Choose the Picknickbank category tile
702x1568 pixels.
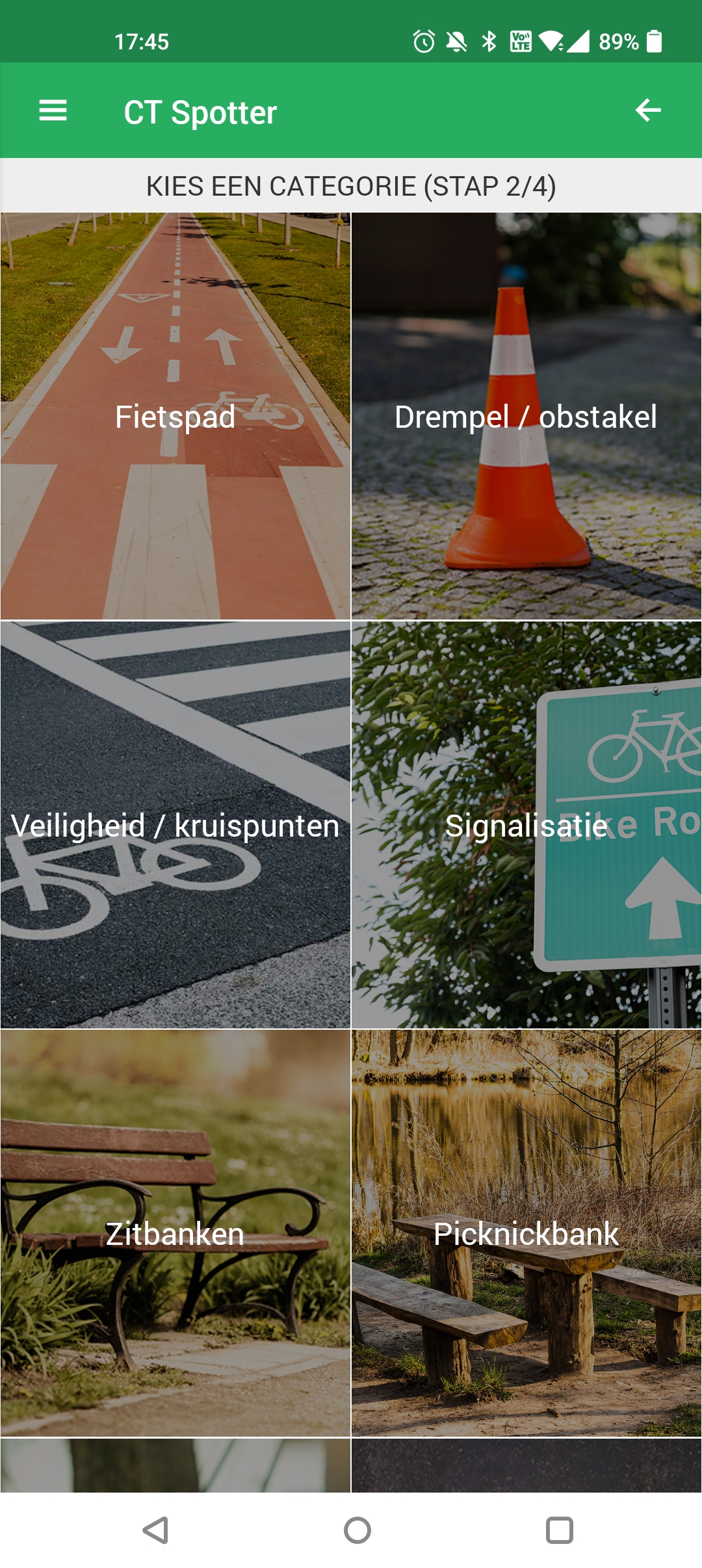(526, 1233)
